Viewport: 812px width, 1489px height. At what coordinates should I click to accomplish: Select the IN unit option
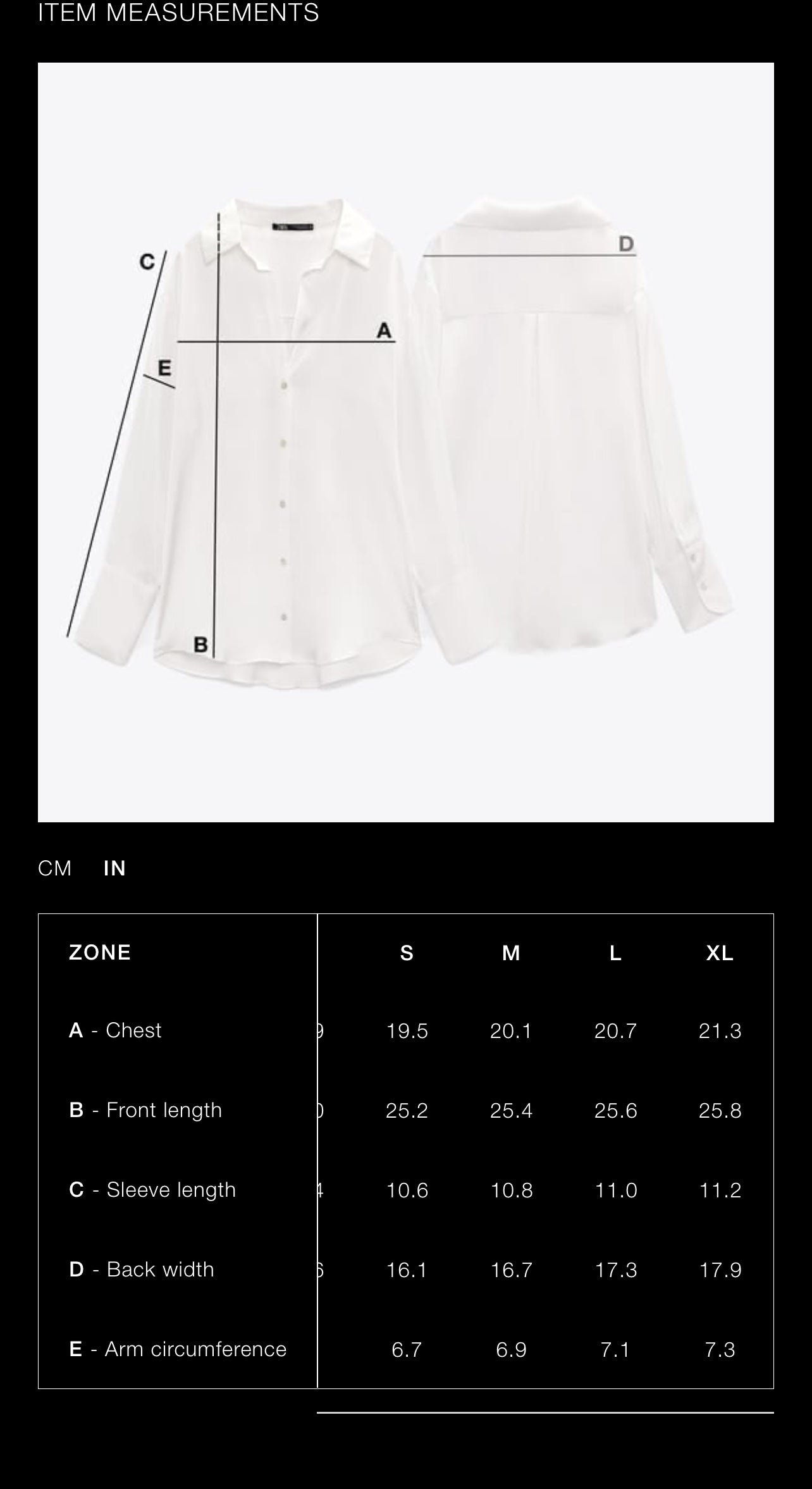pyautogui.click(x=114, y=868)
